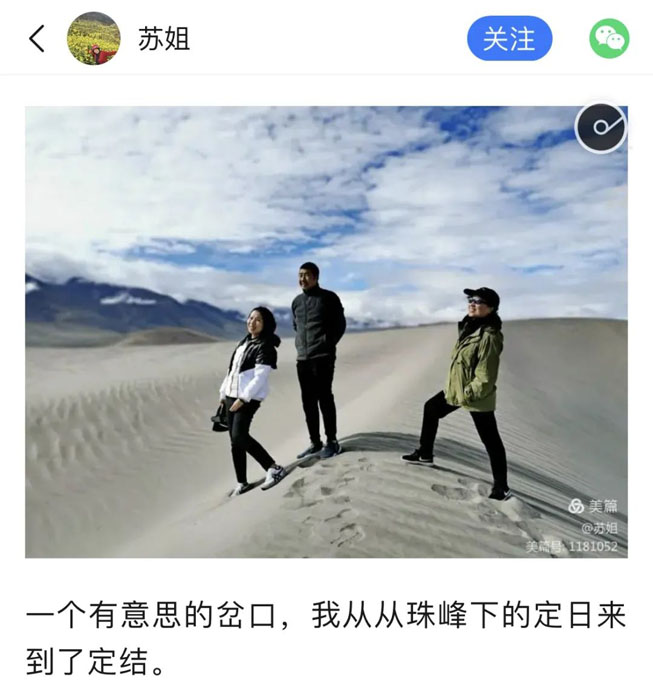This screenshot has height=700, width=653.
Task: Open the sand dune photo
Action: (x=326, y=330)
